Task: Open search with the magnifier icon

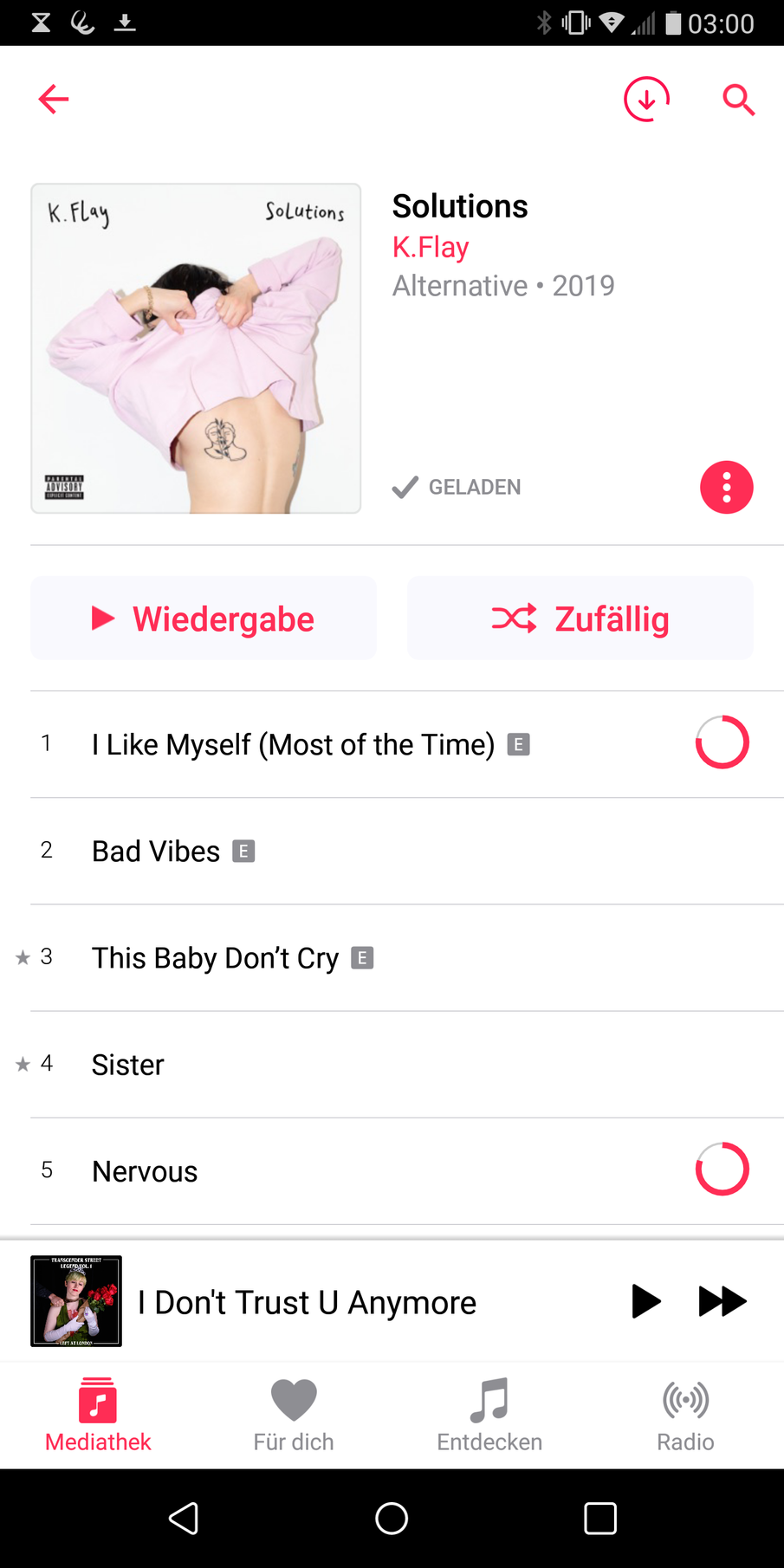Action: point(738,100)
